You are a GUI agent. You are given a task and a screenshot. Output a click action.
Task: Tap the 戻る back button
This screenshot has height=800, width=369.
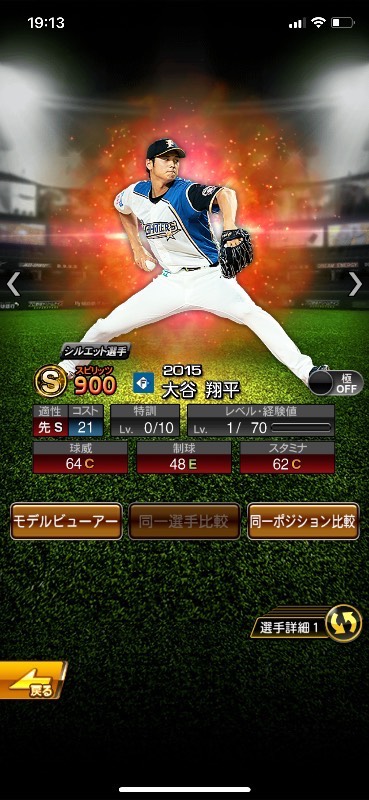point(33,680)
